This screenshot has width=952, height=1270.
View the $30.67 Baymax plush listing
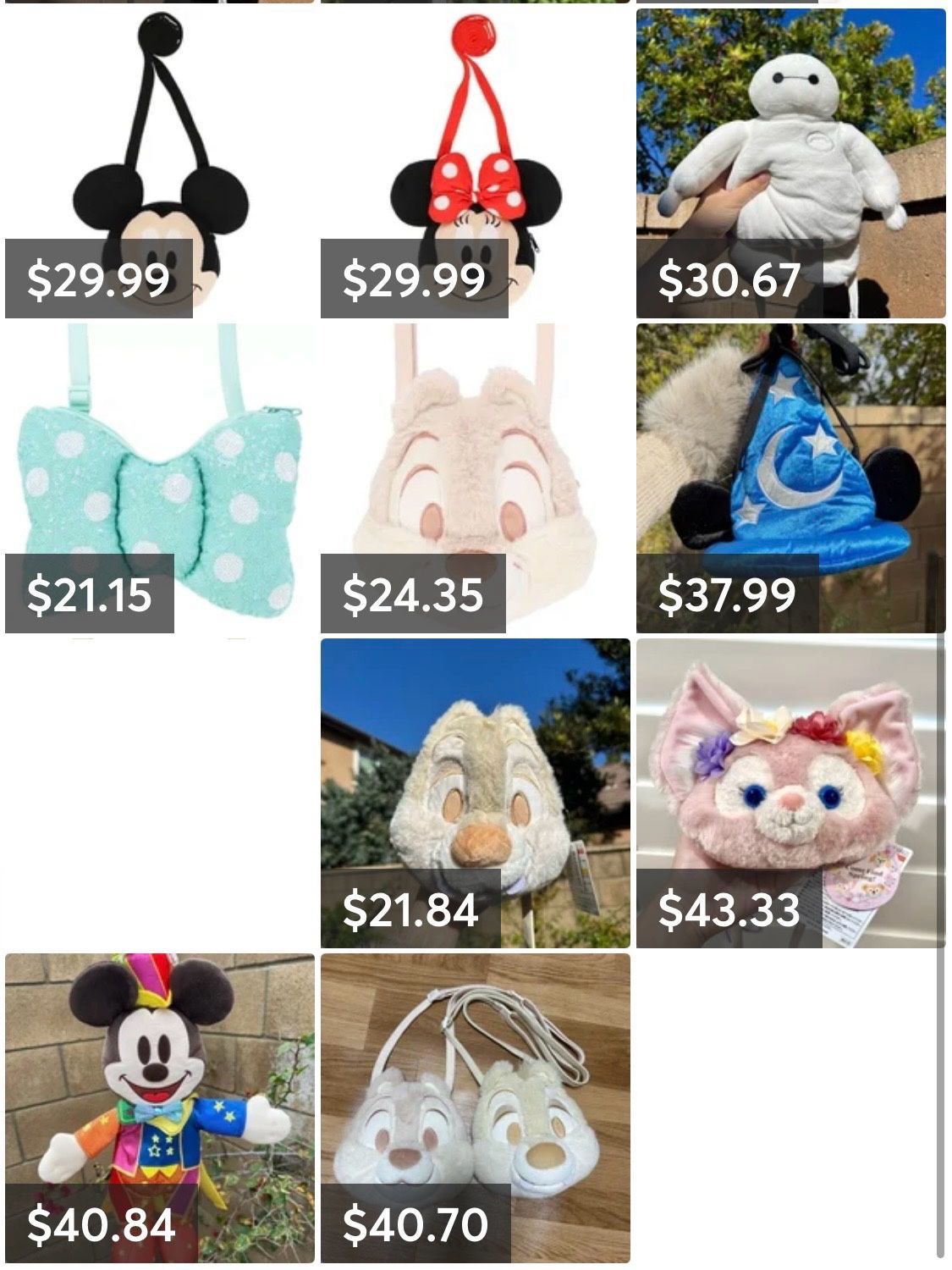(x=790, y=163)
